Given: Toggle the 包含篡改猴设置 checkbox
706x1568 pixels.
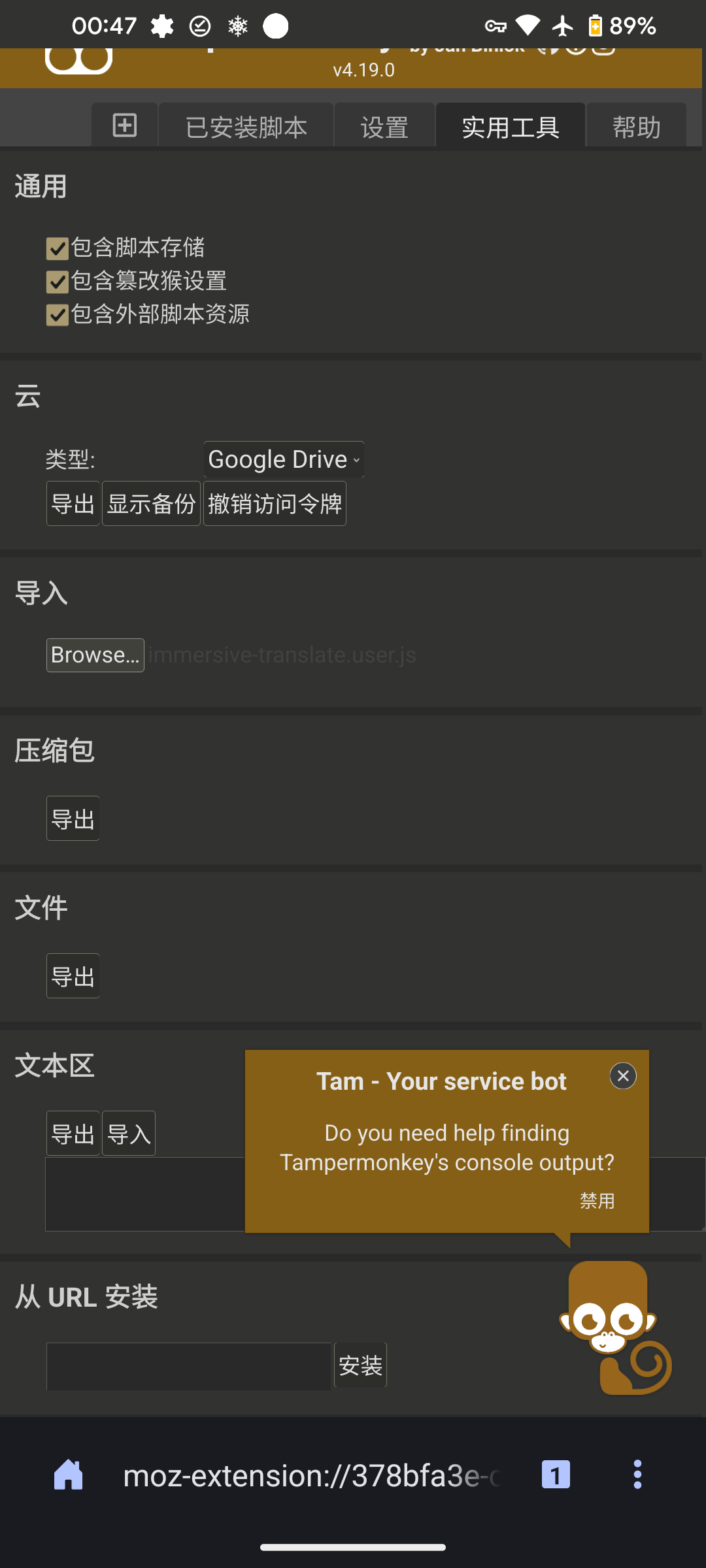Looking at the screenshot, I should click(x=58, y=282).
